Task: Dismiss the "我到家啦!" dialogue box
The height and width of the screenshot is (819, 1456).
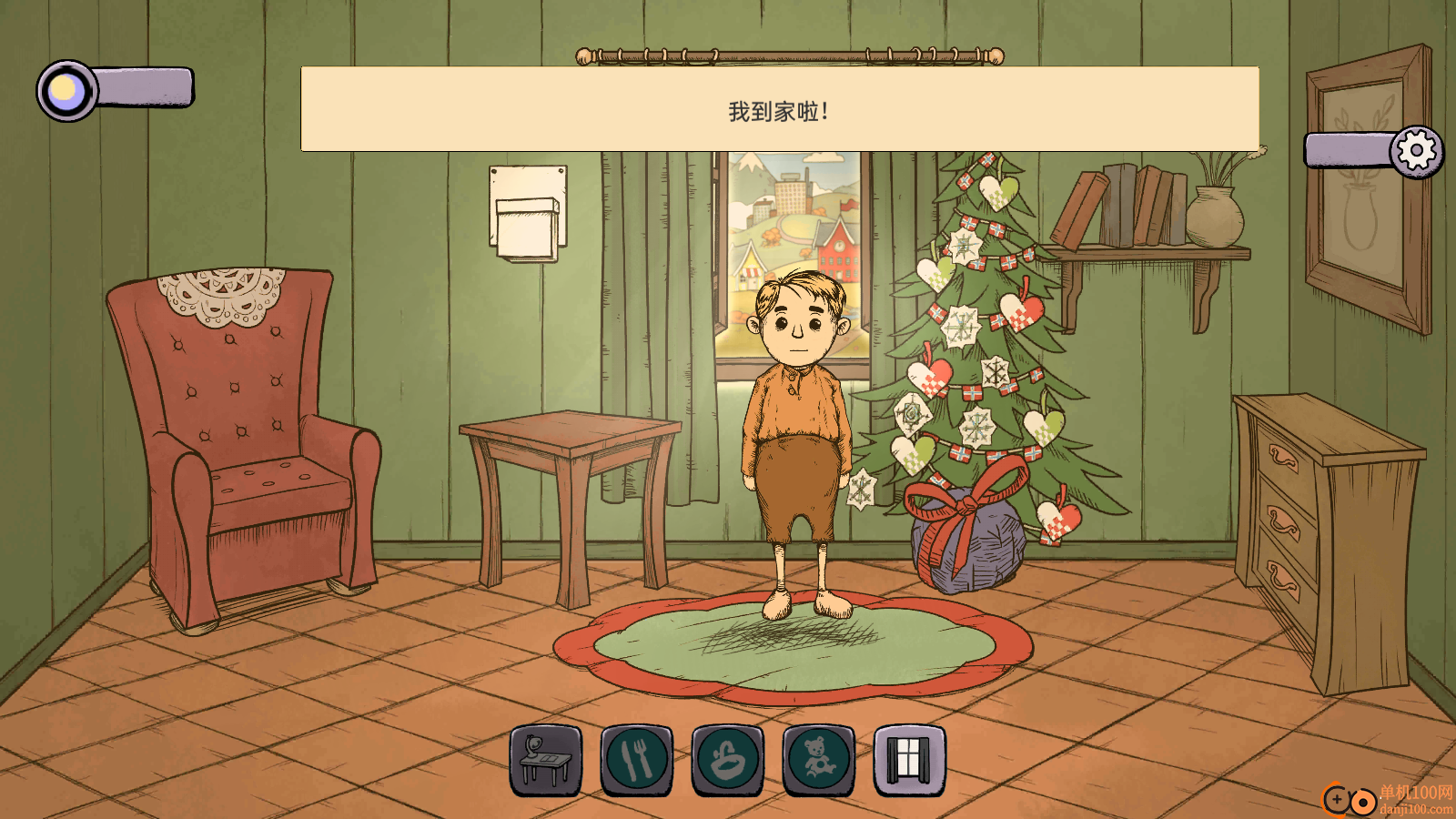Action: [x=780, y=109]
